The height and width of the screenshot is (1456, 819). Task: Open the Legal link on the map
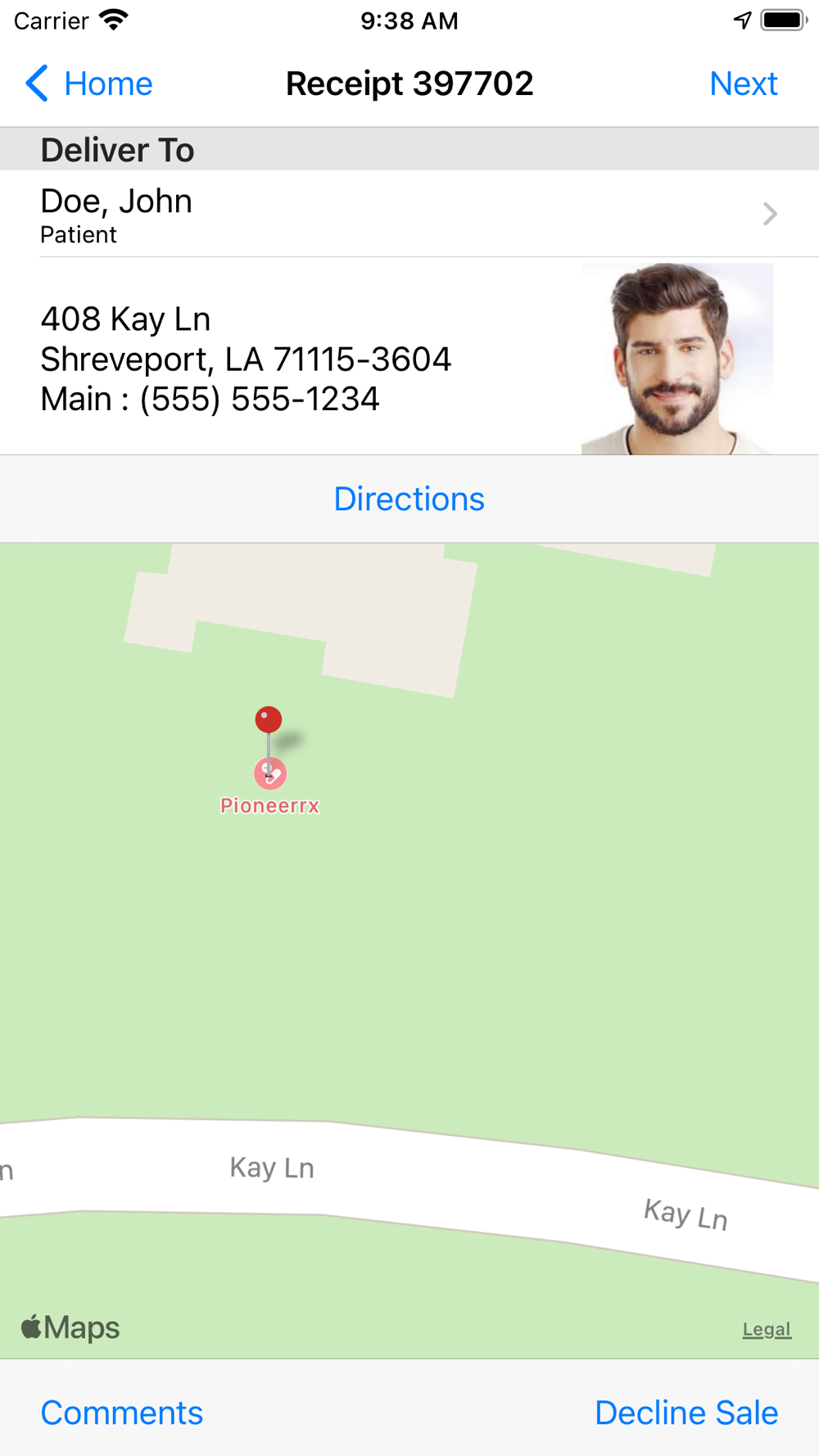[x=767, y=1329]
